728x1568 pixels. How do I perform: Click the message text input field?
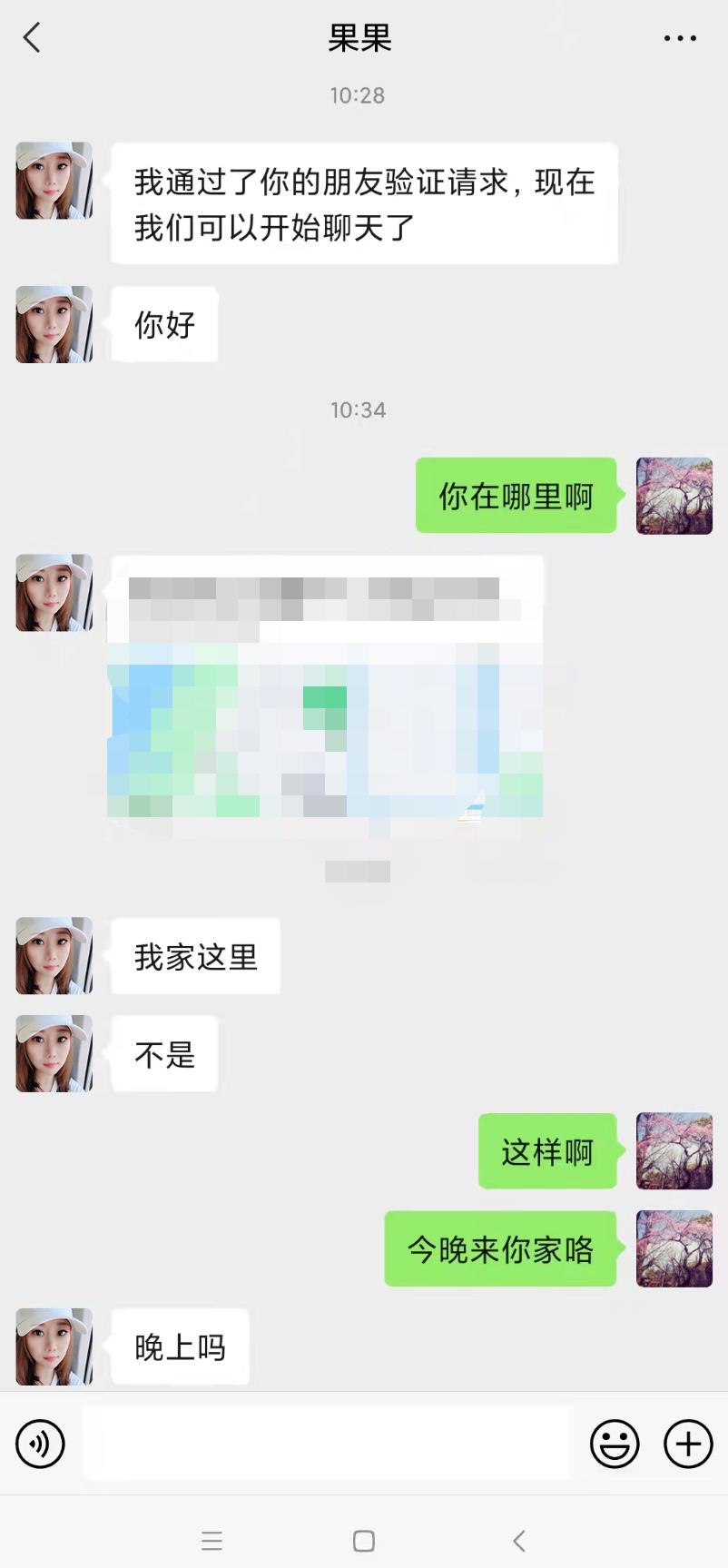coord(327,1444)
